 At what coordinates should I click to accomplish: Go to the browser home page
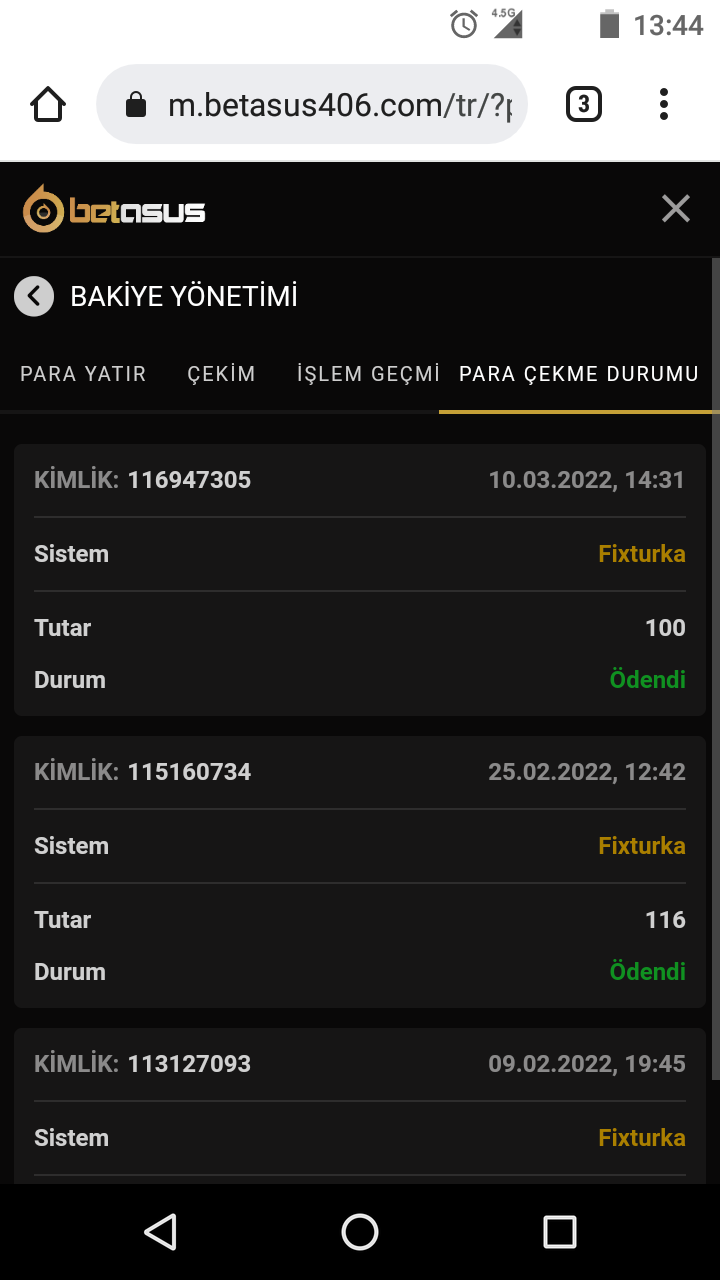tap(48, 105)
